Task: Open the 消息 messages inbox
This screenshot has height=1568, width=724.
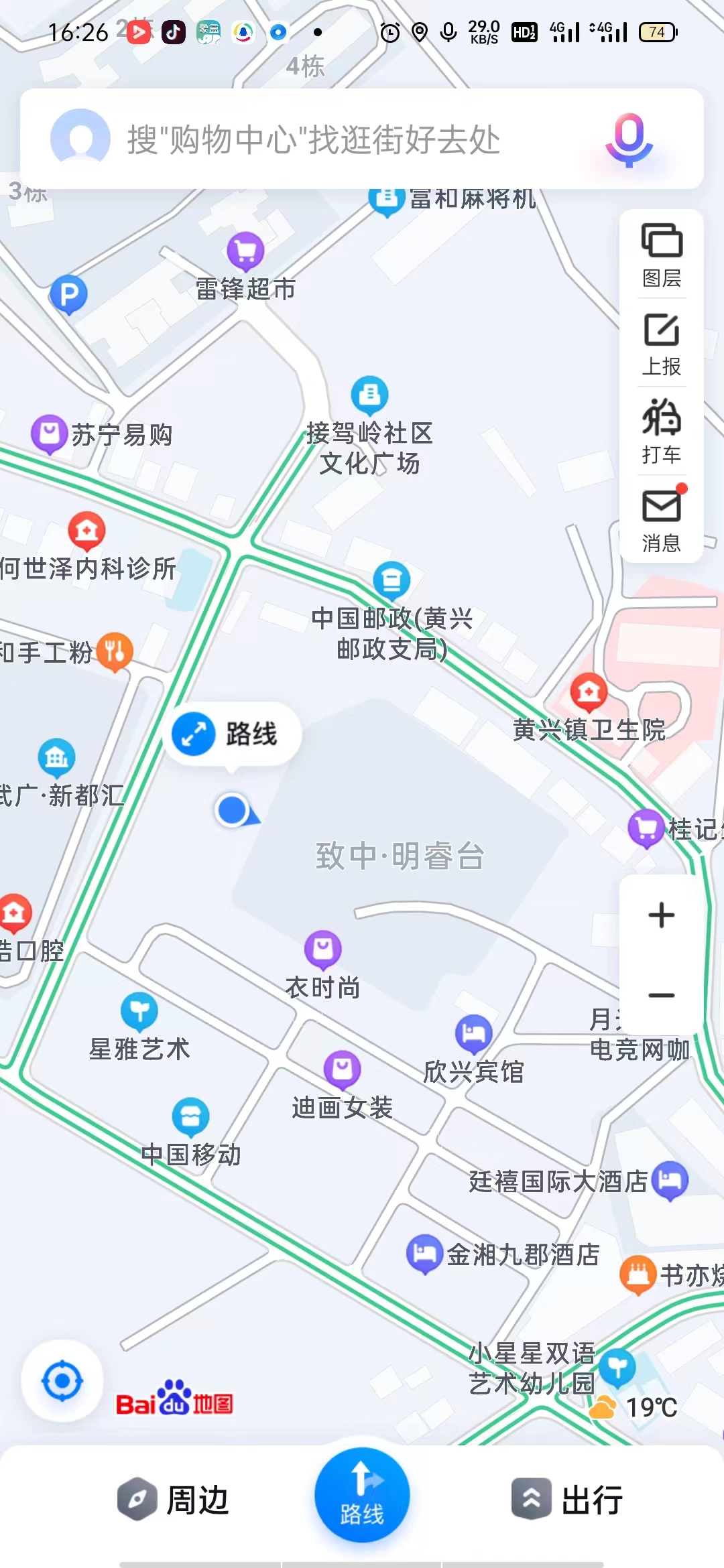Action: [x=662, y=519]
